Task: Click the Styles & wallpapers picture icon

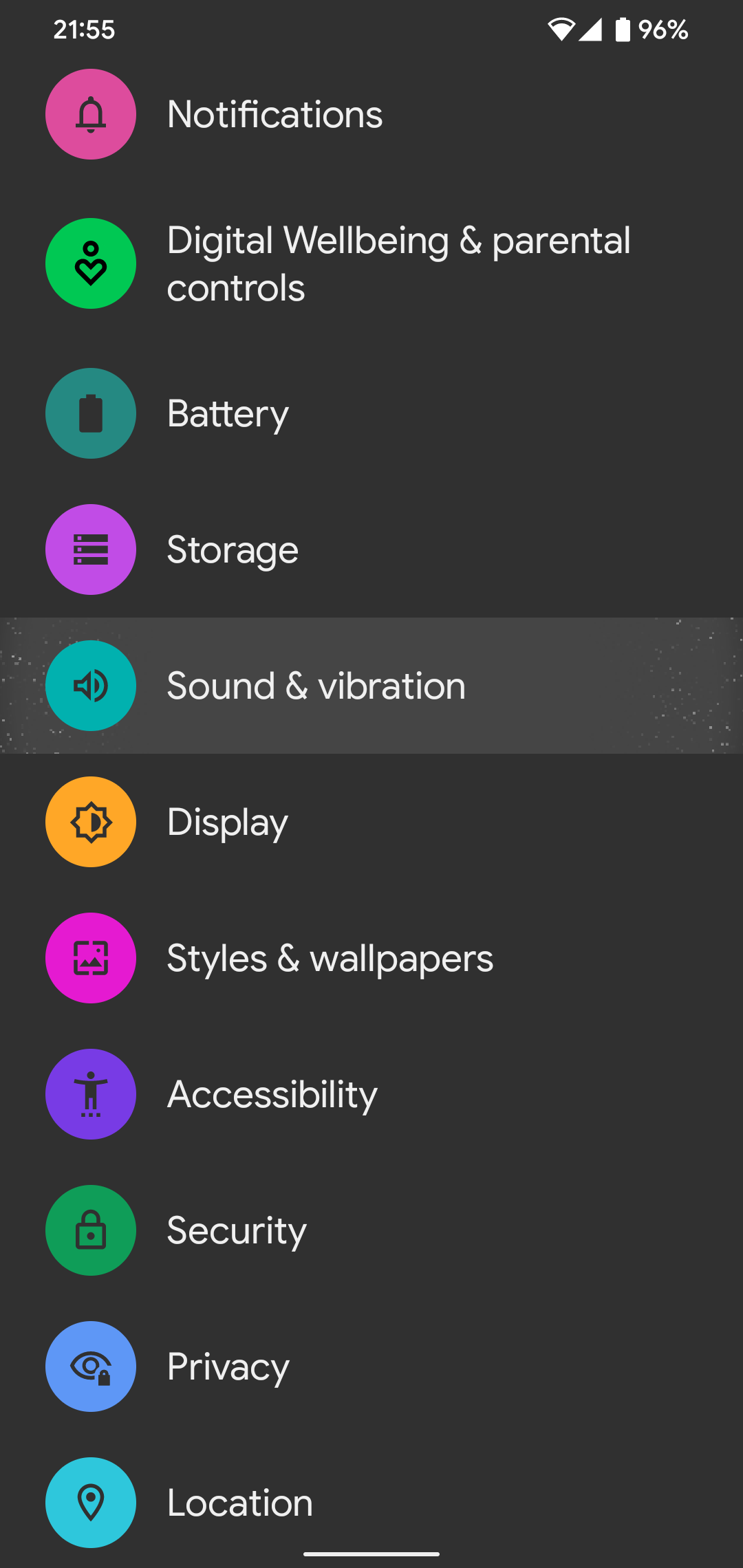Action: pos(90,958)
